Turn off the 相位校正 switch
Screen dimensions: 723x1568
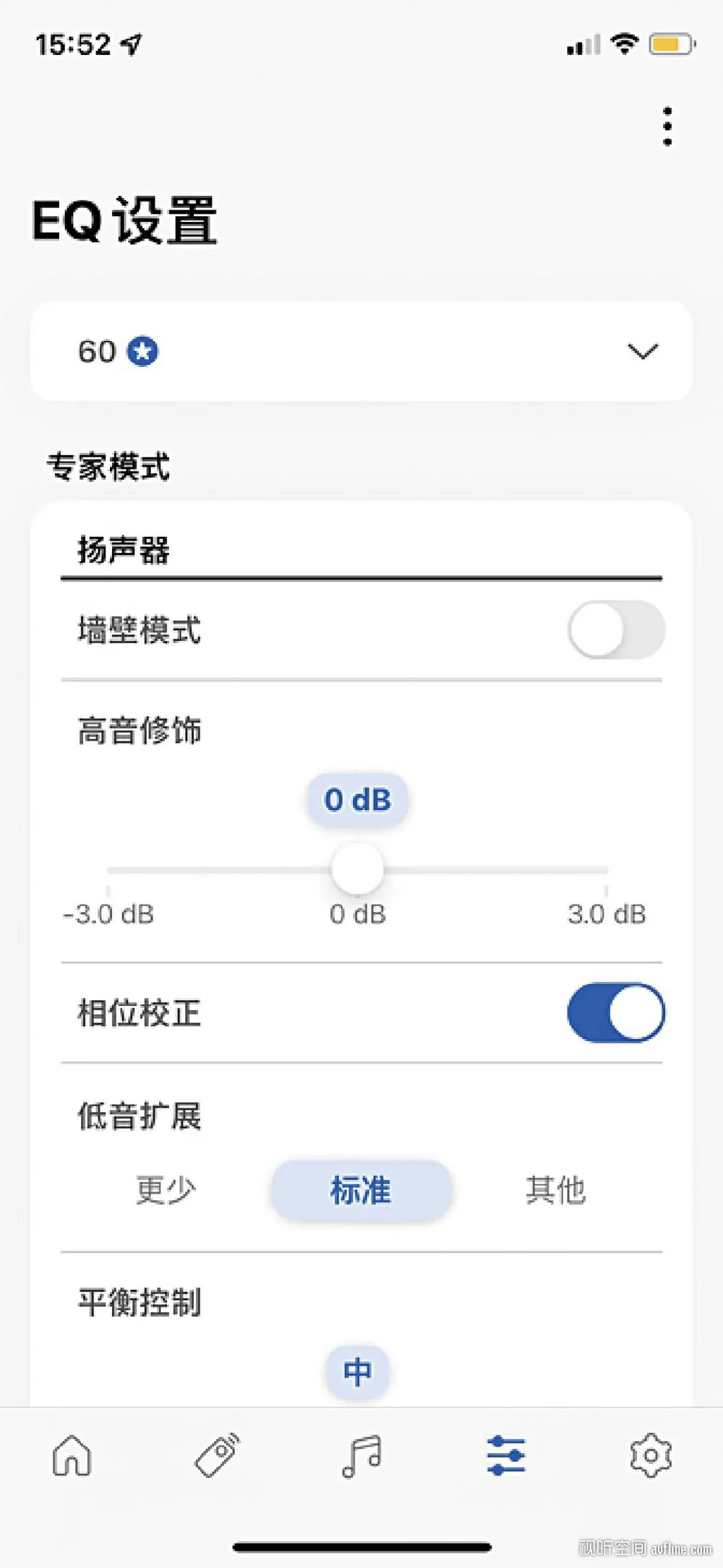(615, 1012)
